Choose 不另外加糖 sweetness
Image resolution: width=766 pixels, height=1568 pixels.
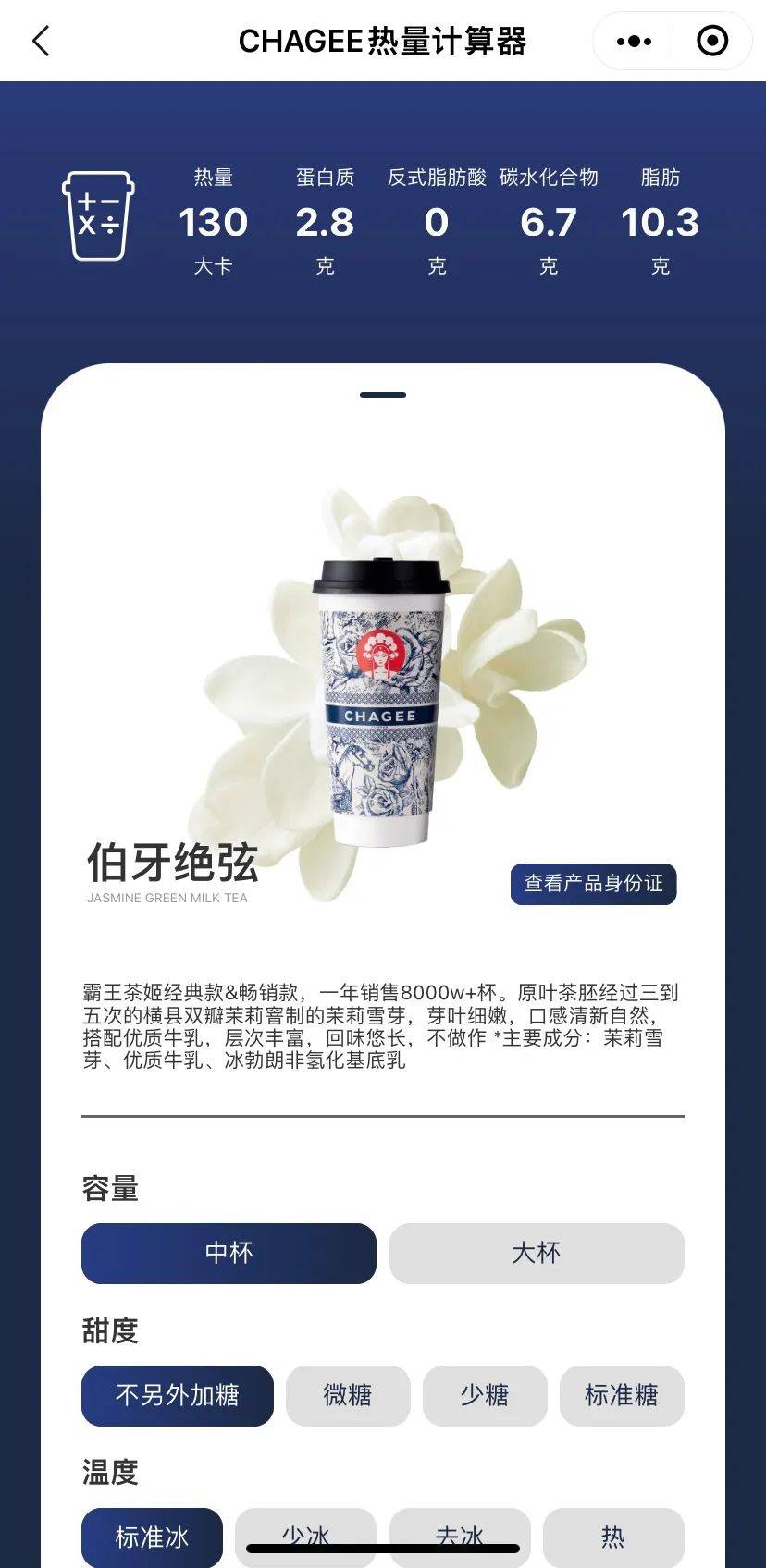click(x=177, y=1395)
